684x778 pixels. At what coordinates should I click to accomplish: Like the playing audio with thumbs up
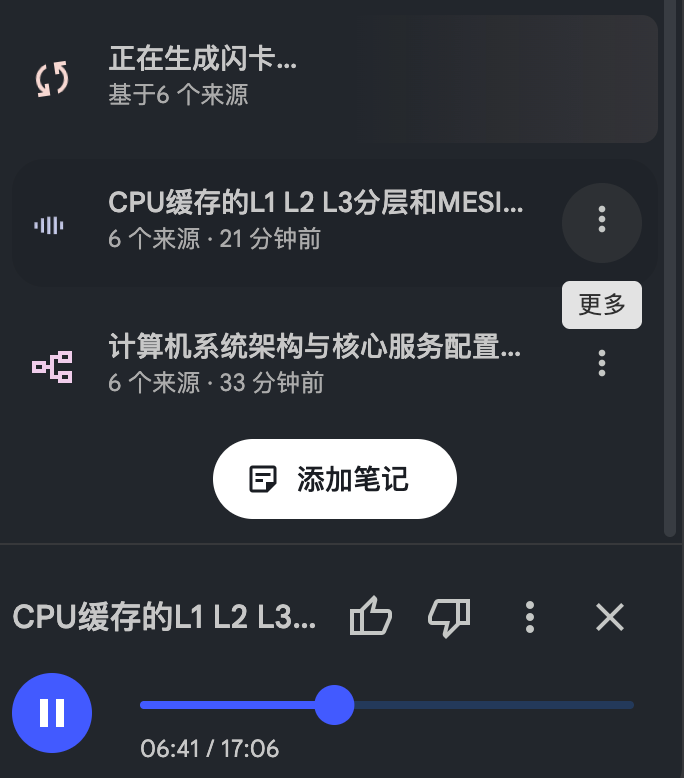370,617
